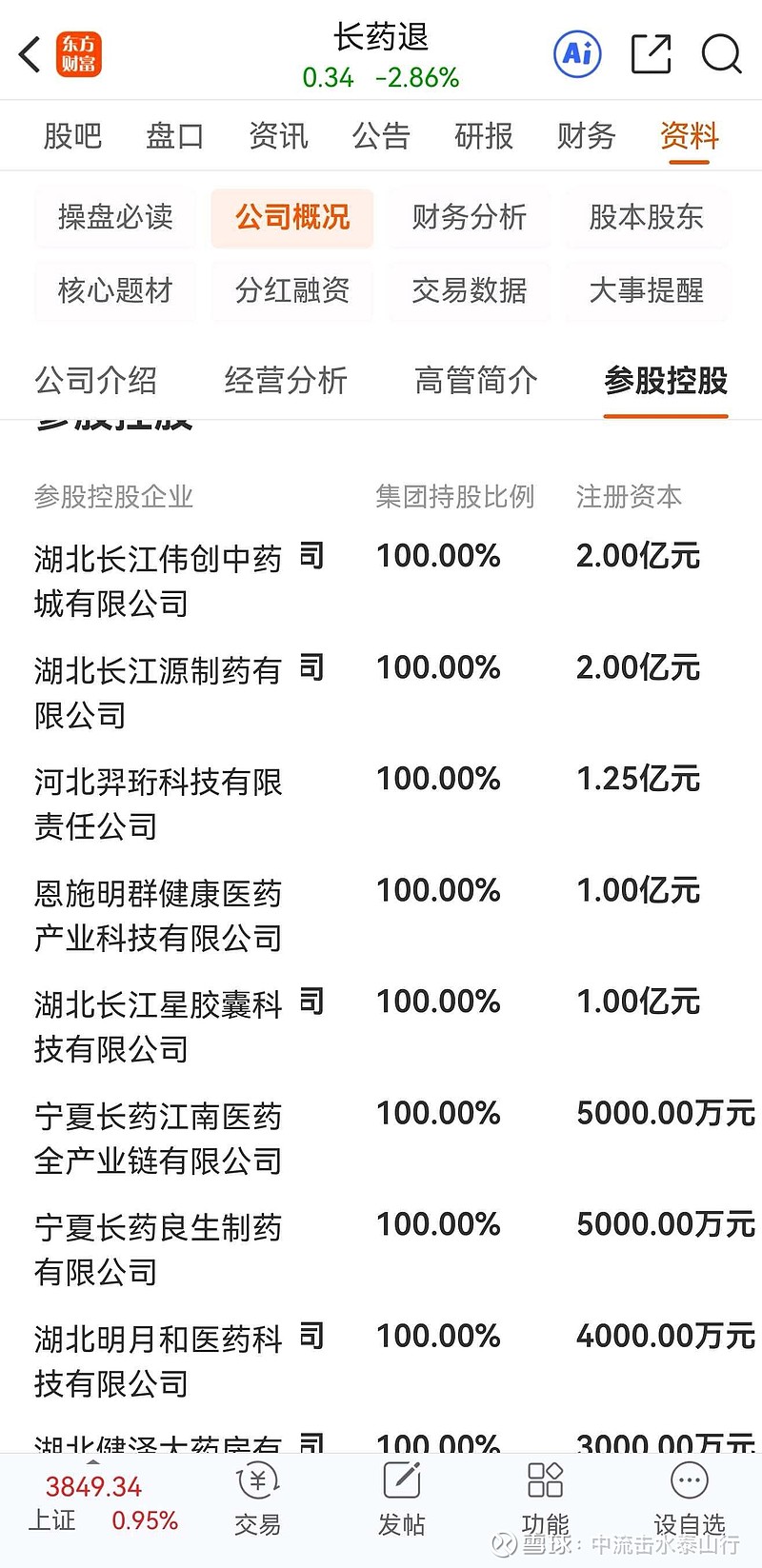The width and height of the screenshot is (762, 1568).
Task: Open the 公告 announcements tab
Action: 381,136
